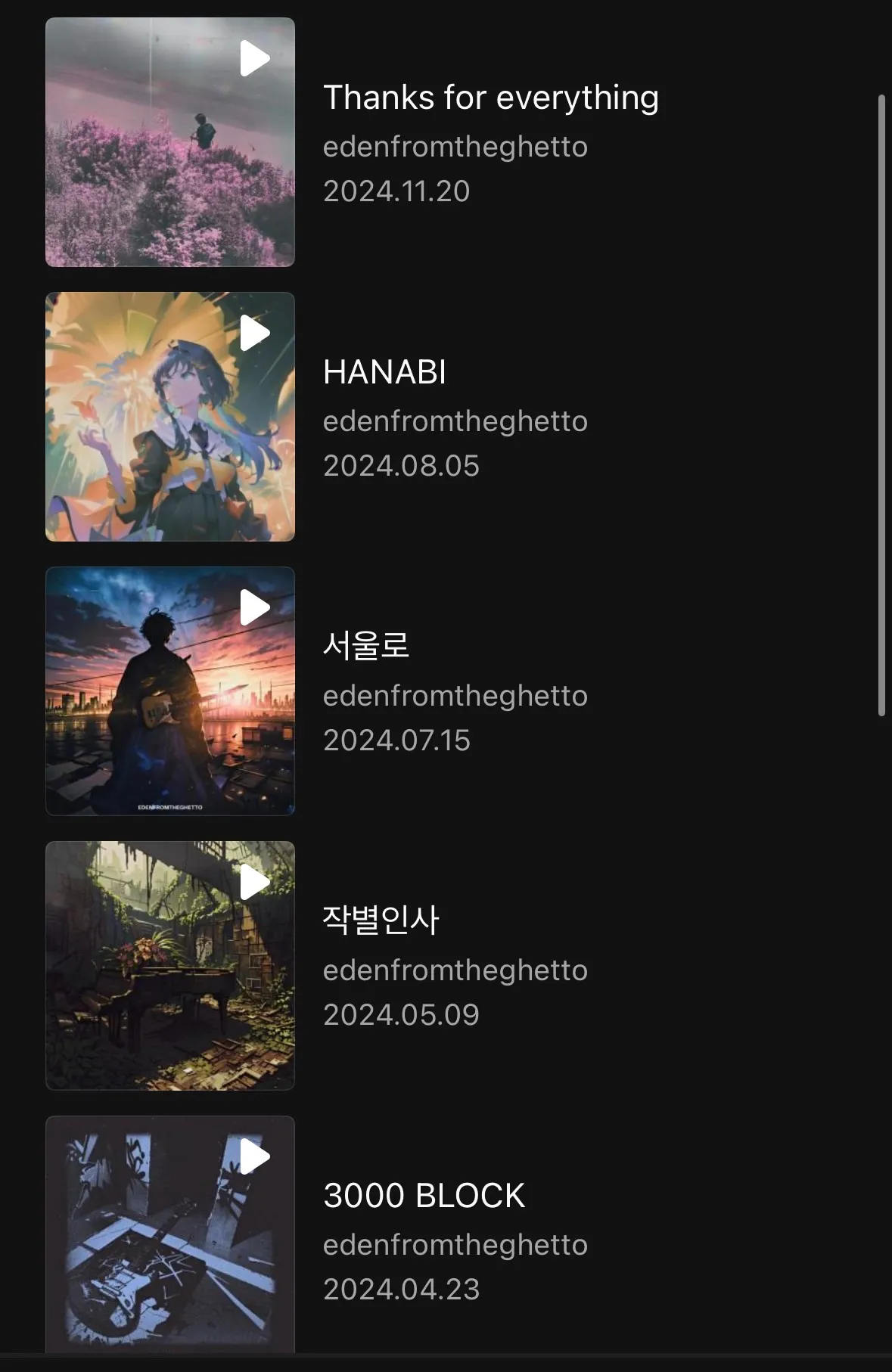Screen dimensions: 892x1372
Task: Play the 서울로 track
Action: point(253,605)
